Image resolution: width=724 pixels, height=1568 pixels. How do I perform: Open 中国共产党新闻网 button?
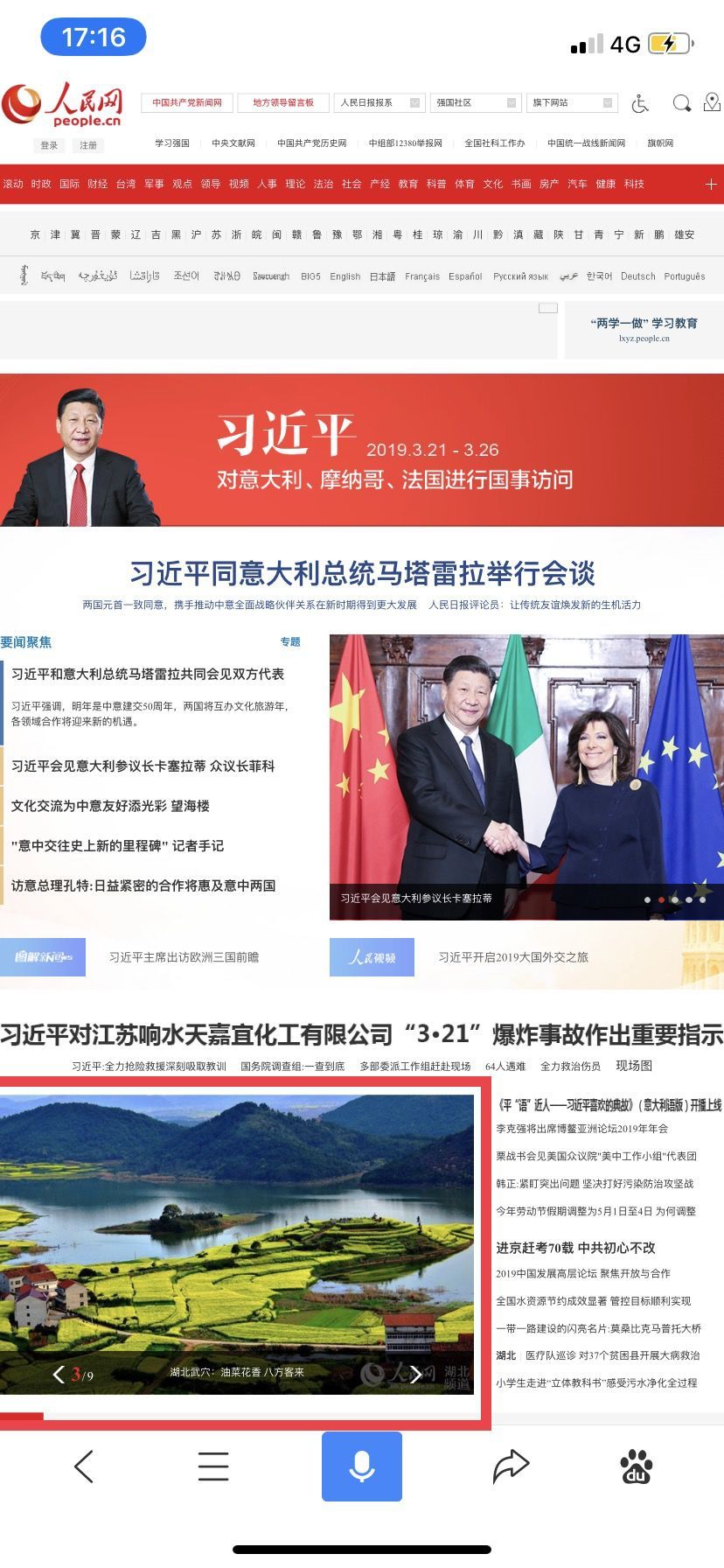[x=187, y=103]
